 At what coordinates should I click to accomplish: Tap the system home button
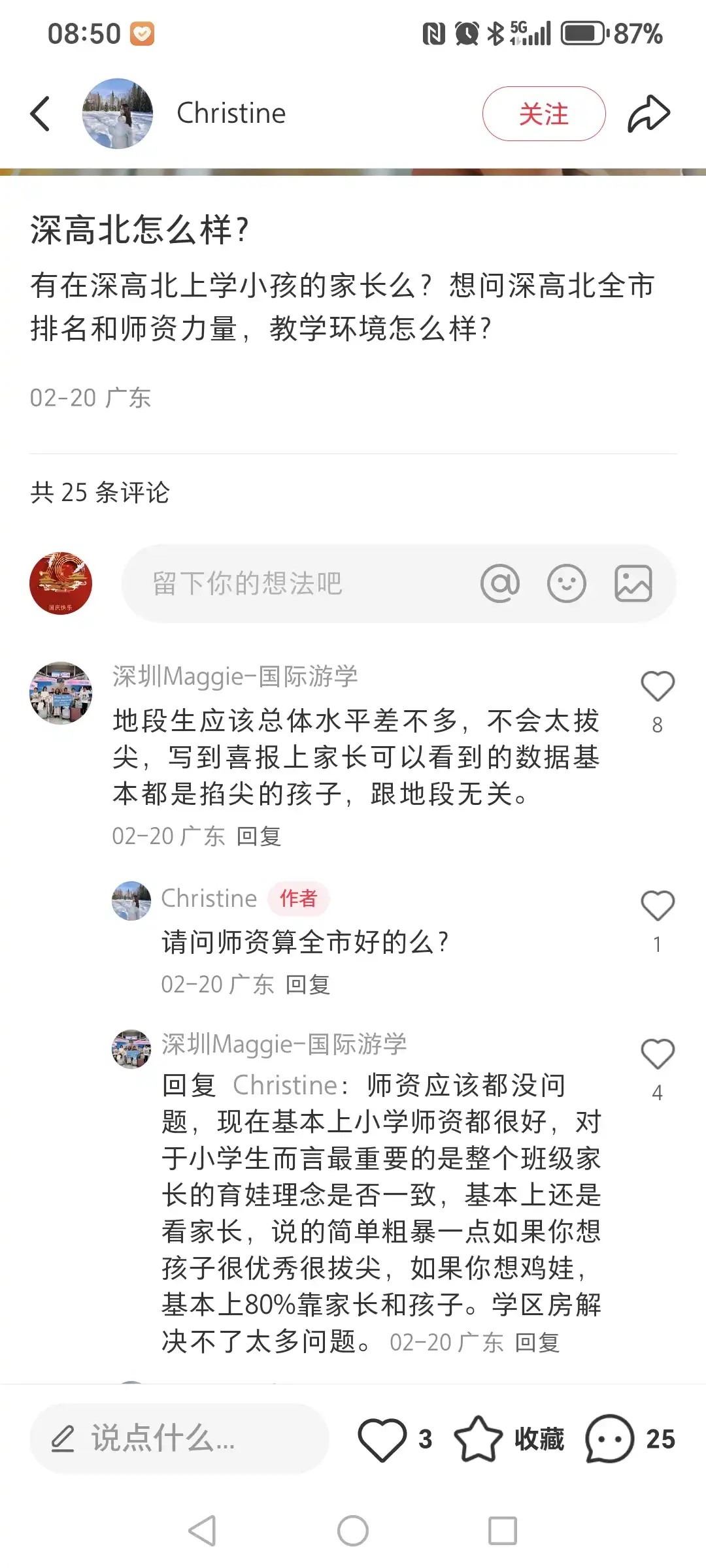point(353,1531)
